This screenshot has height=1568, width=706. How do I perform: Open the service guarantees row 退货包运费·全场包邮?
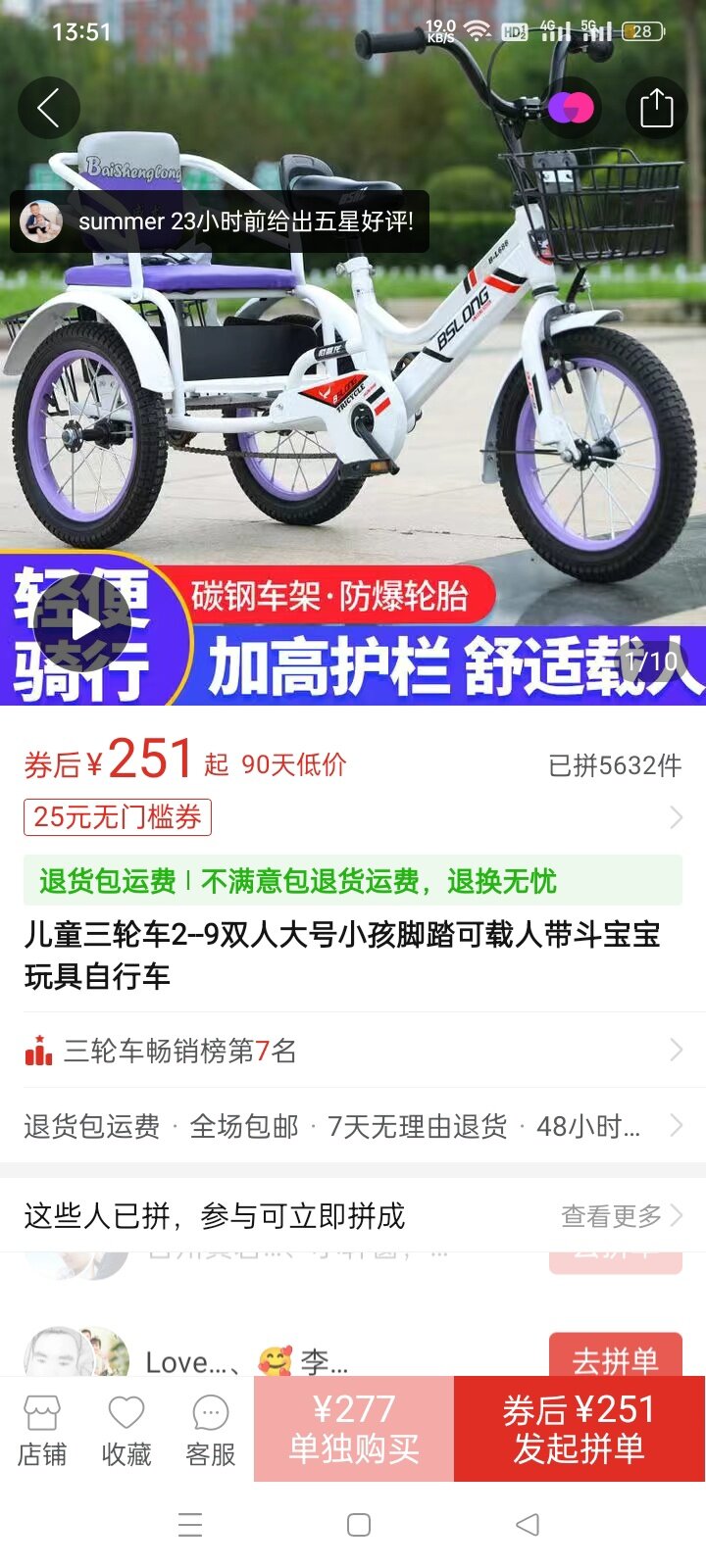353,1126
